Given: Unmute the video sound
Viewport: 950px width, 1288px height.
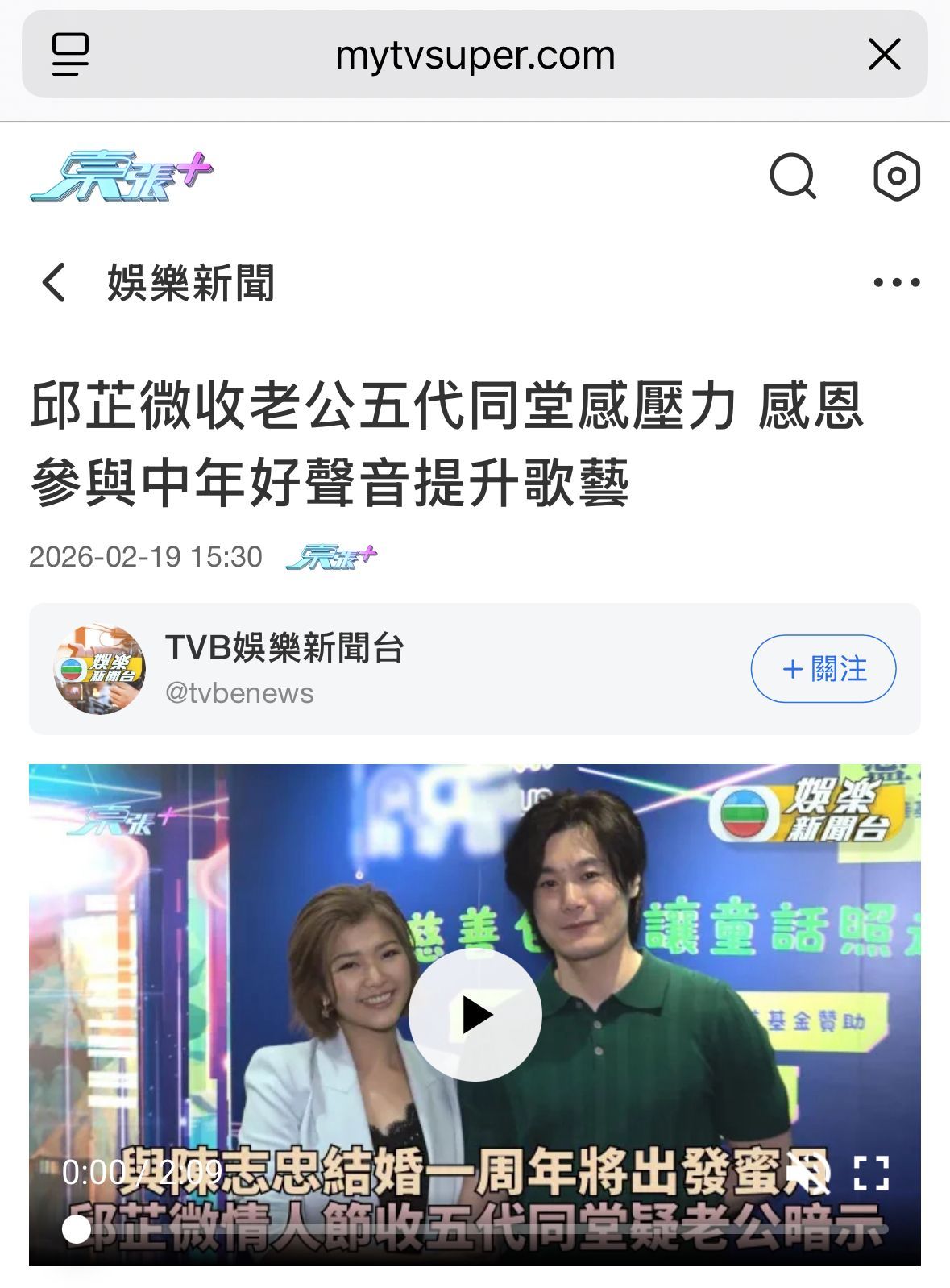Looking at the screenshot, I should click(807, 1173).
